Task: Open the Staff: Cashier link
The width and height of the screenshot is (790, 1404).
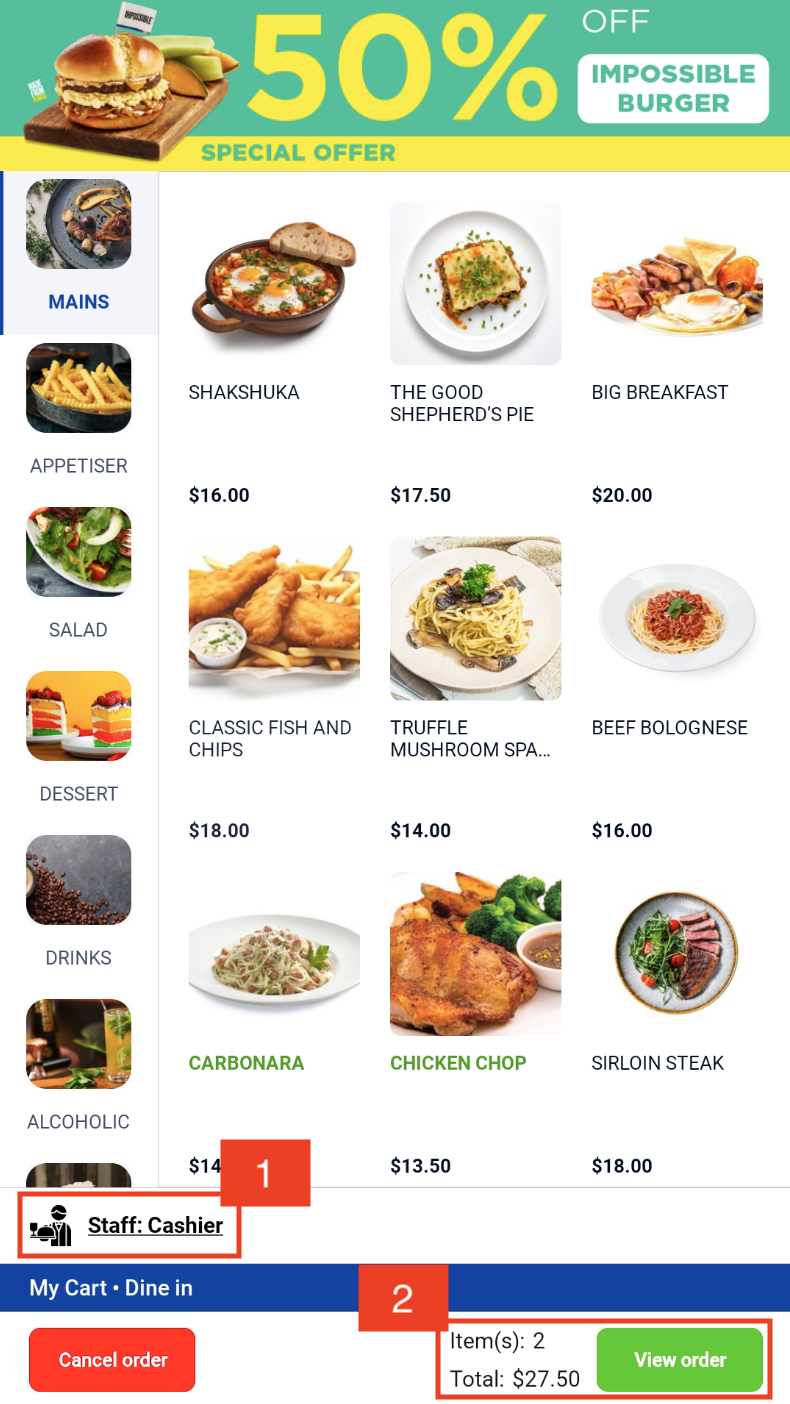Action: point(154,1226)
